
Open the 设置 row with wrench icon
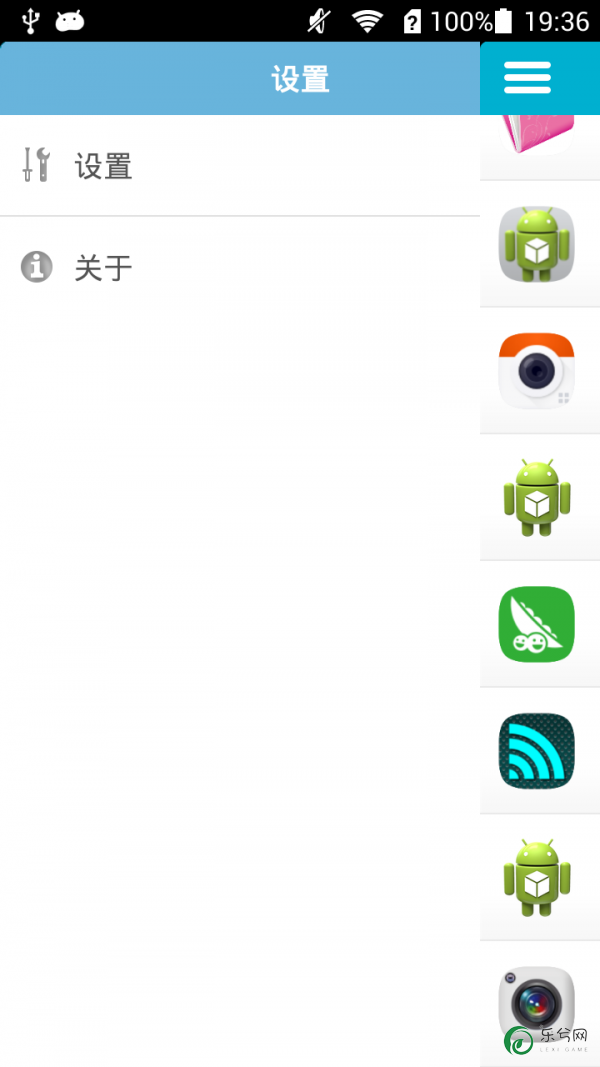click(x=240, y=166)
